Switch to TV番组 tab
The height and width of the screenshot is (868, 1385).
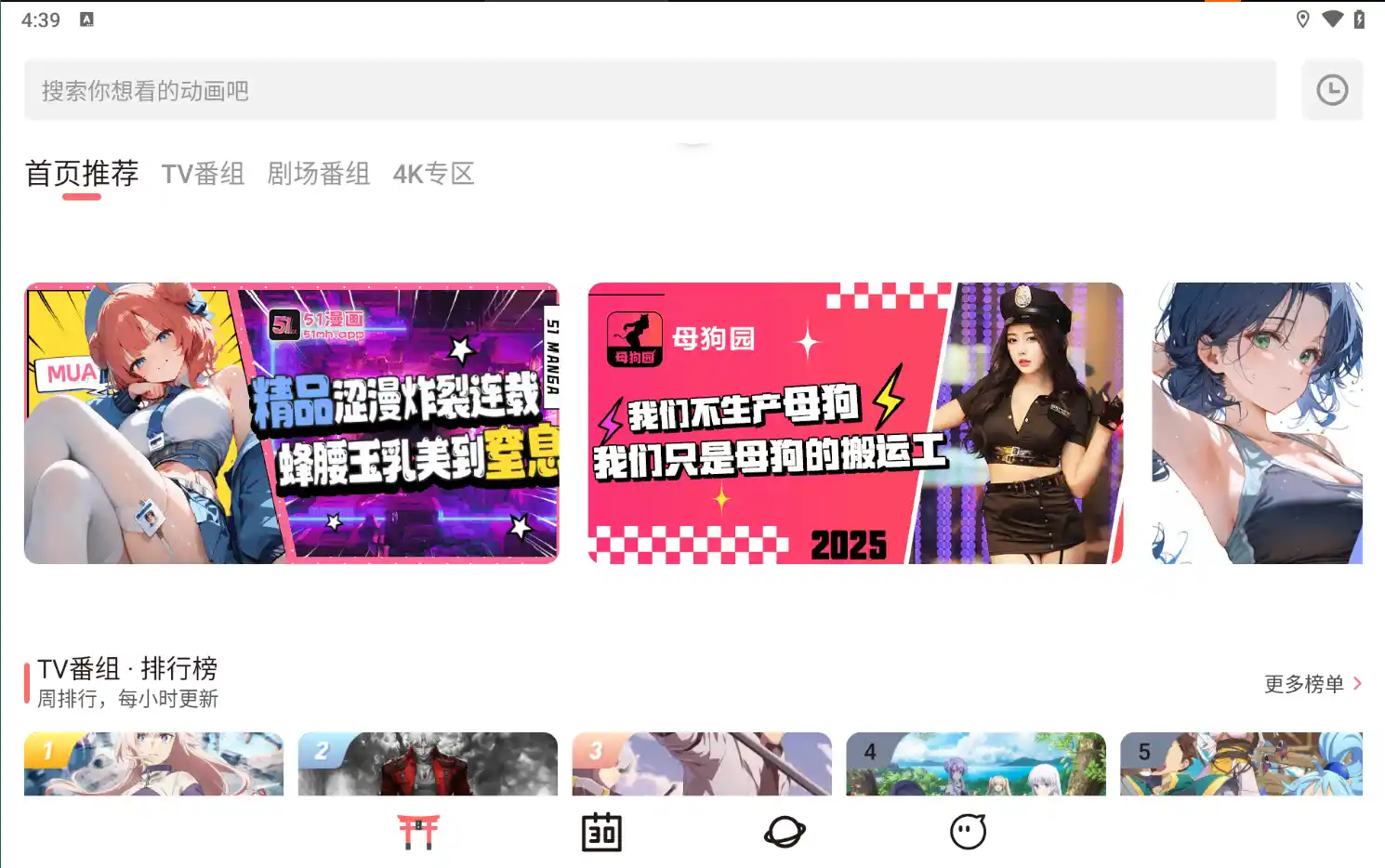pos(203,174)
